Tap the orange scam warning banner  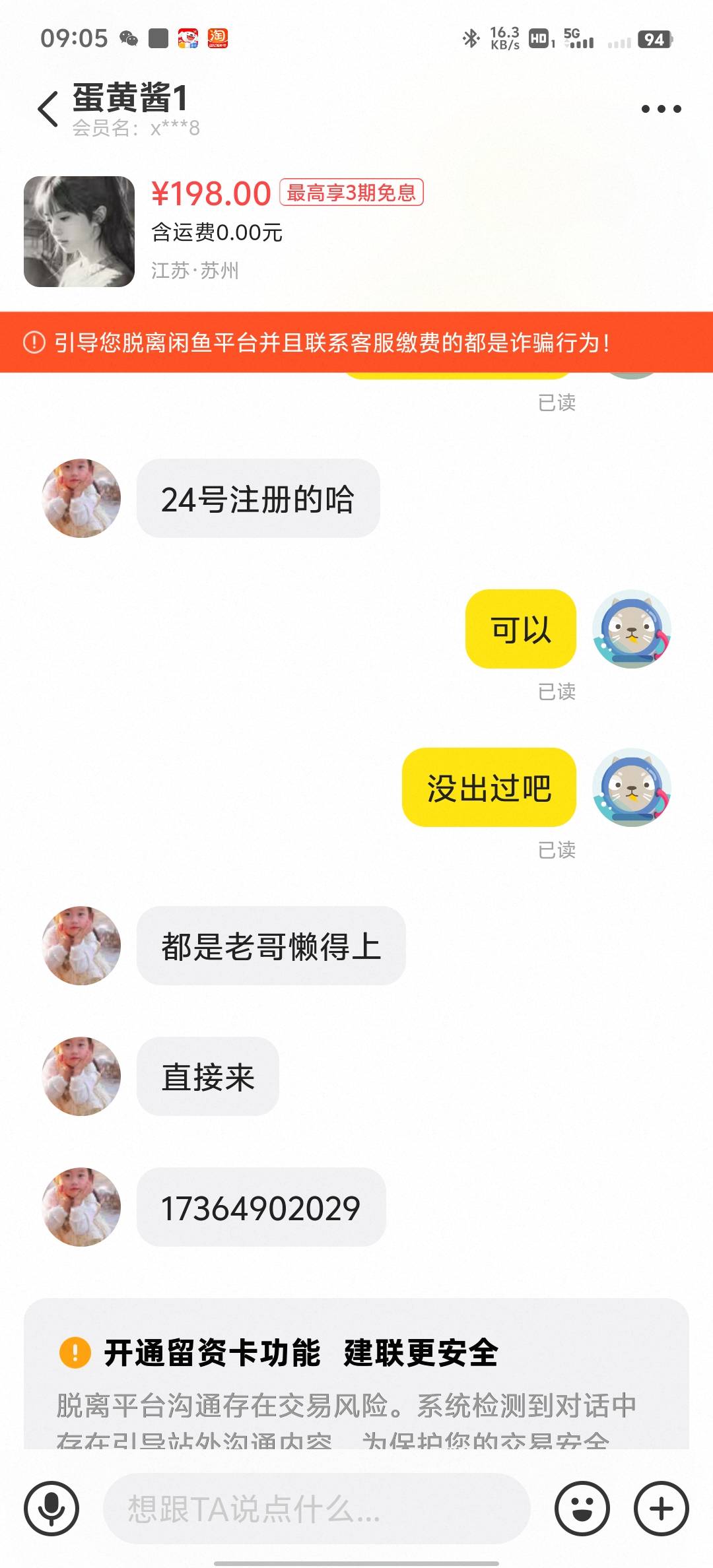356,343
